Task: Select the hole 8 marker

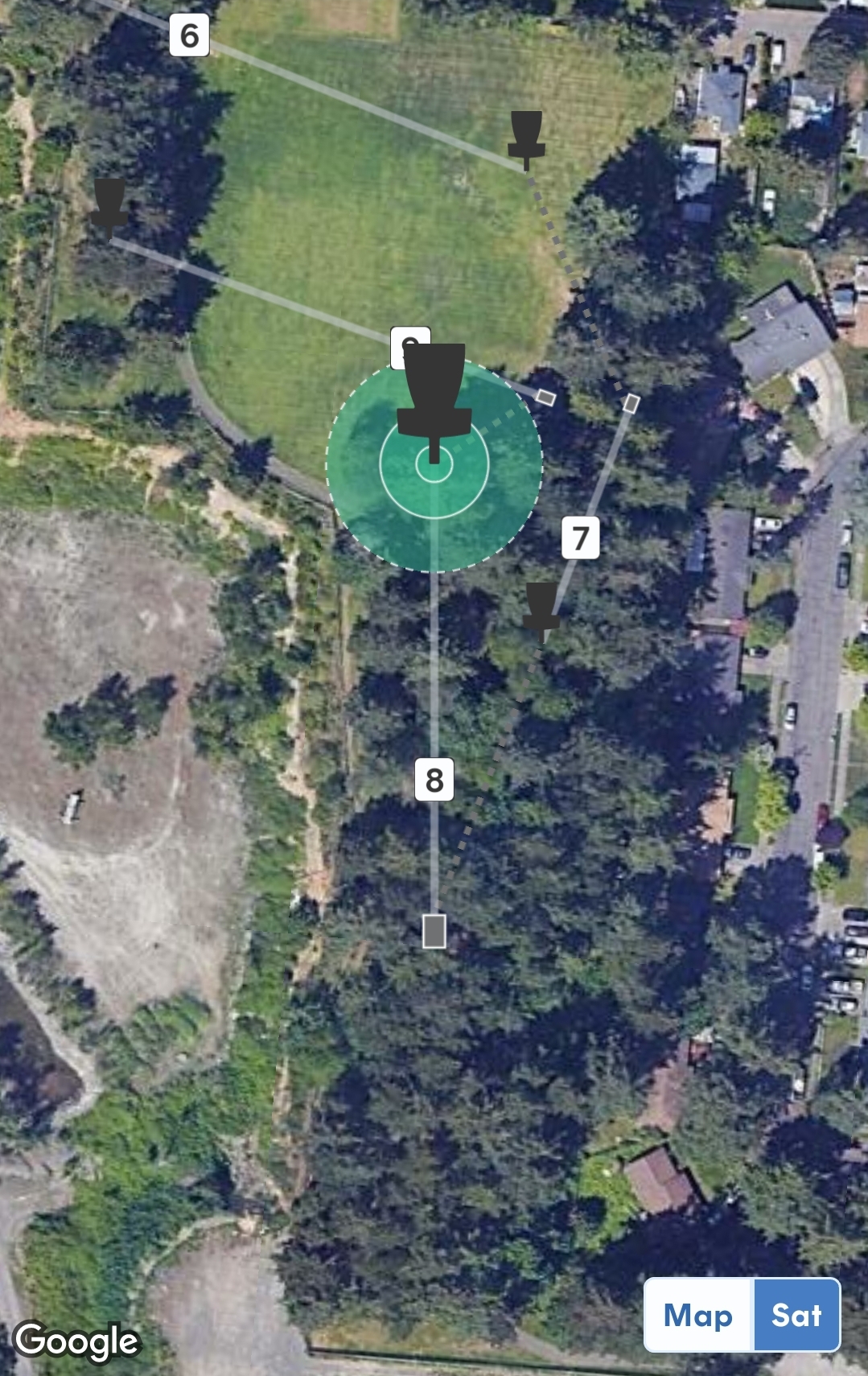Action: click(x=434, y=779)
